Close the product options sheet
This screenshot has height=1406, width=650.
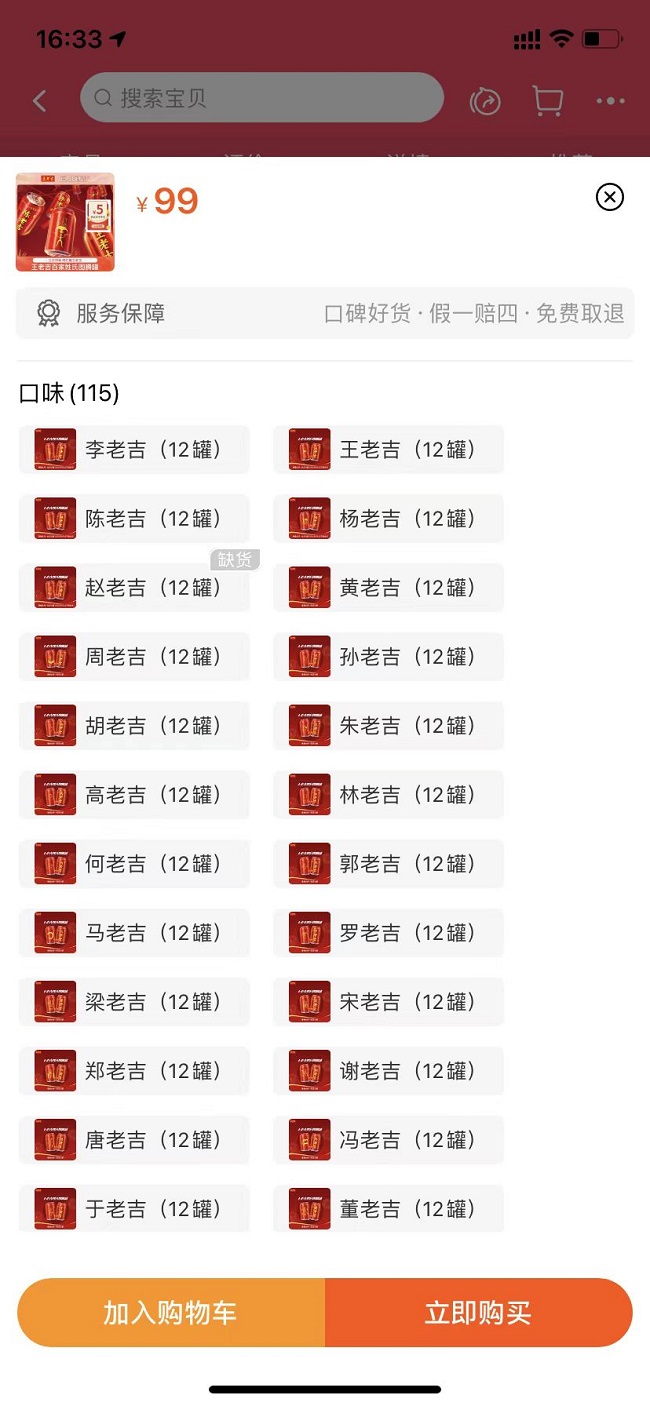tap(610, 197)
